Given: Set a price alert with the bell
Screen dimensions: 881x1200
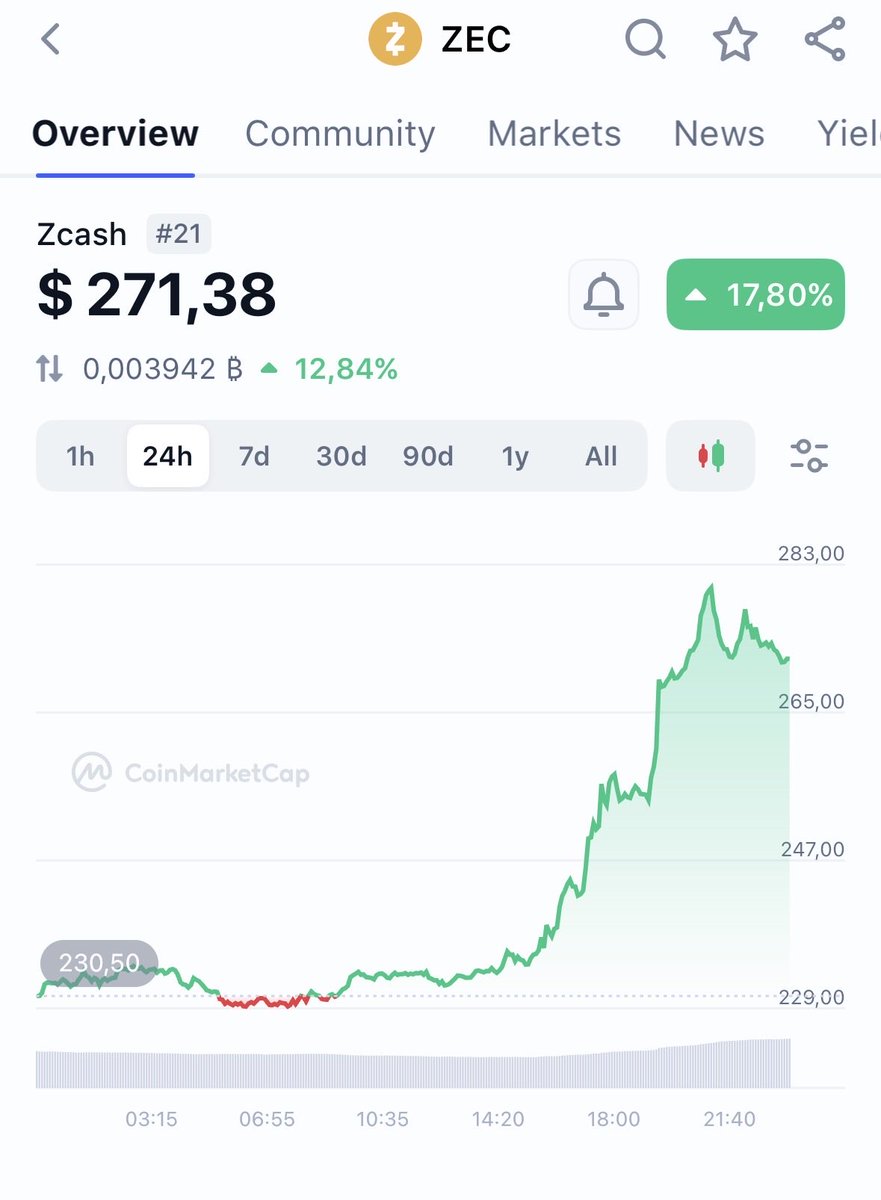Looking at the screenshot, I should 603,295.
